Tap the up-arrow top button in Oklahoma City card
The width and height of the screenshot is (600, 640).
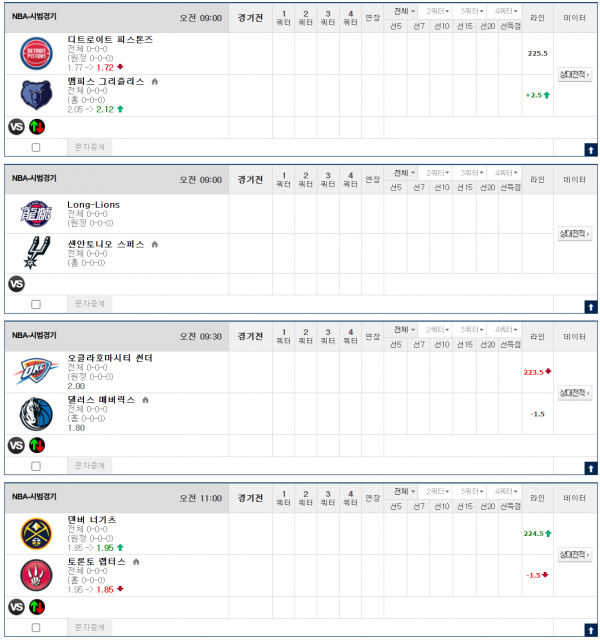click(x=590, y=468)
